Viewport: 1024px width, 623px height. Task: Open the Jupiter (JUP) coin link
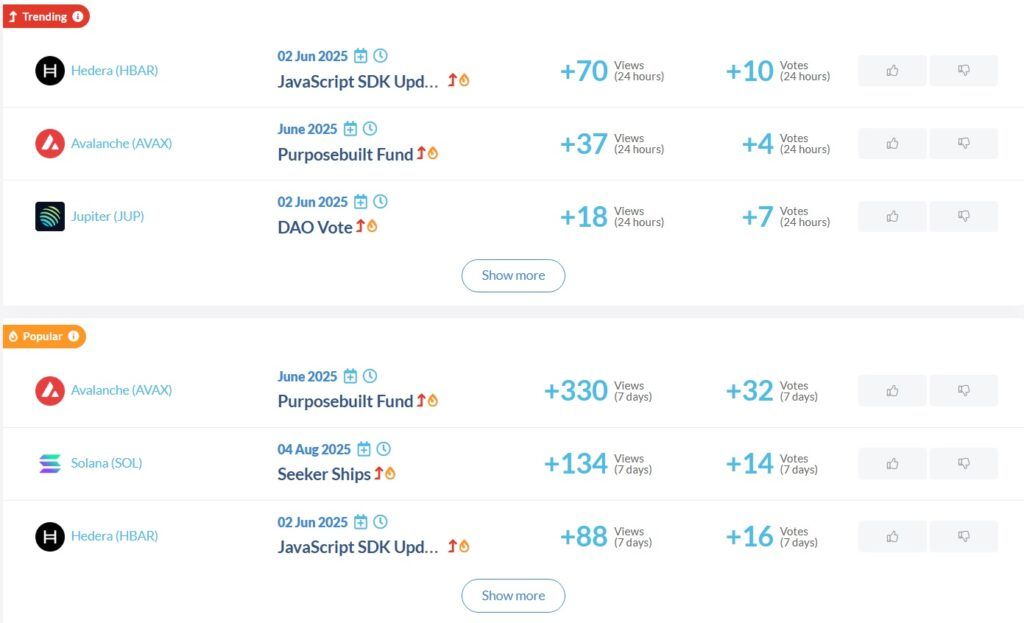pos(107,216)
